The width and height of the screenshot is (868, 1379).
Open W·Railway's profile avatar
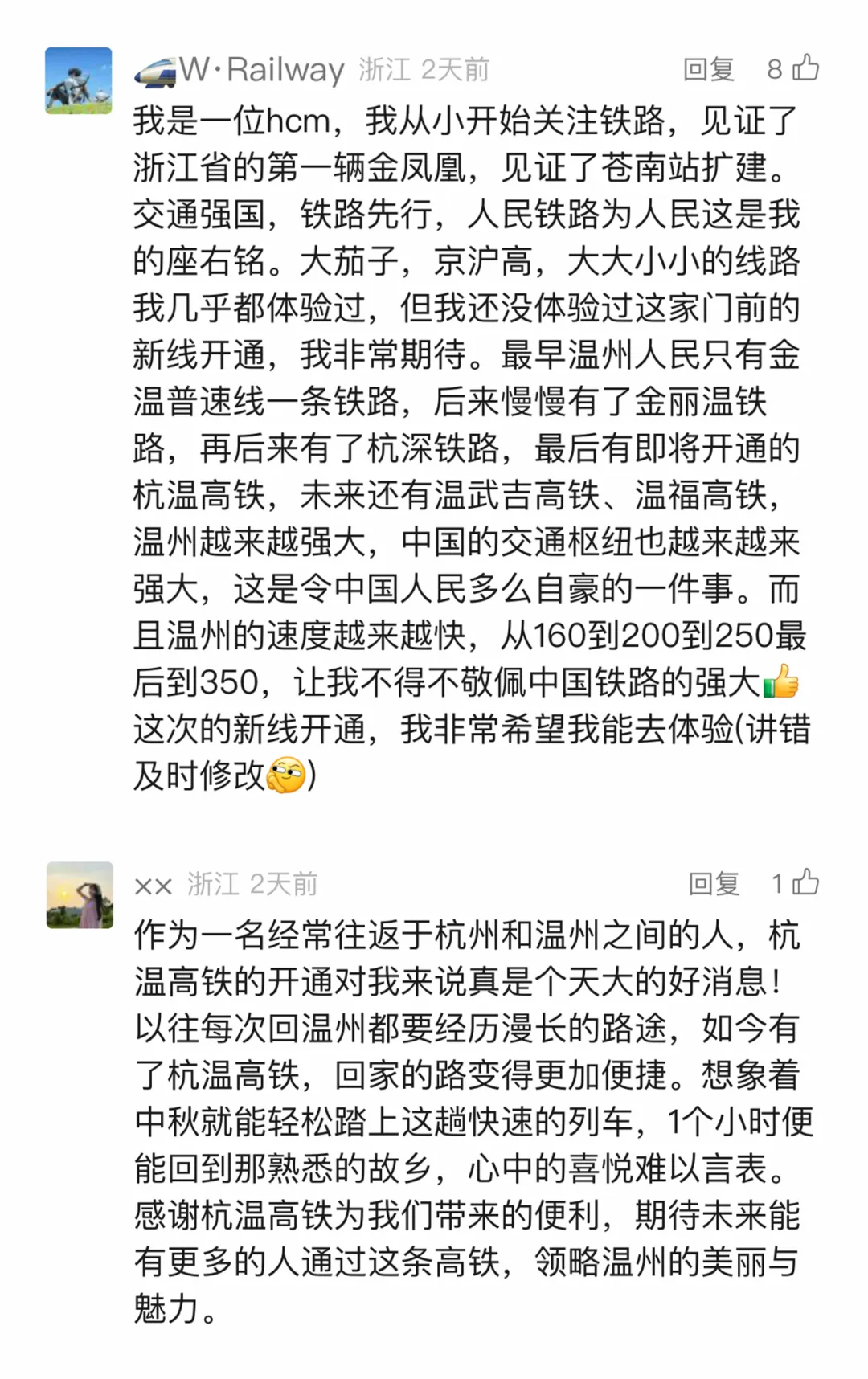click(x=78, y=80)
